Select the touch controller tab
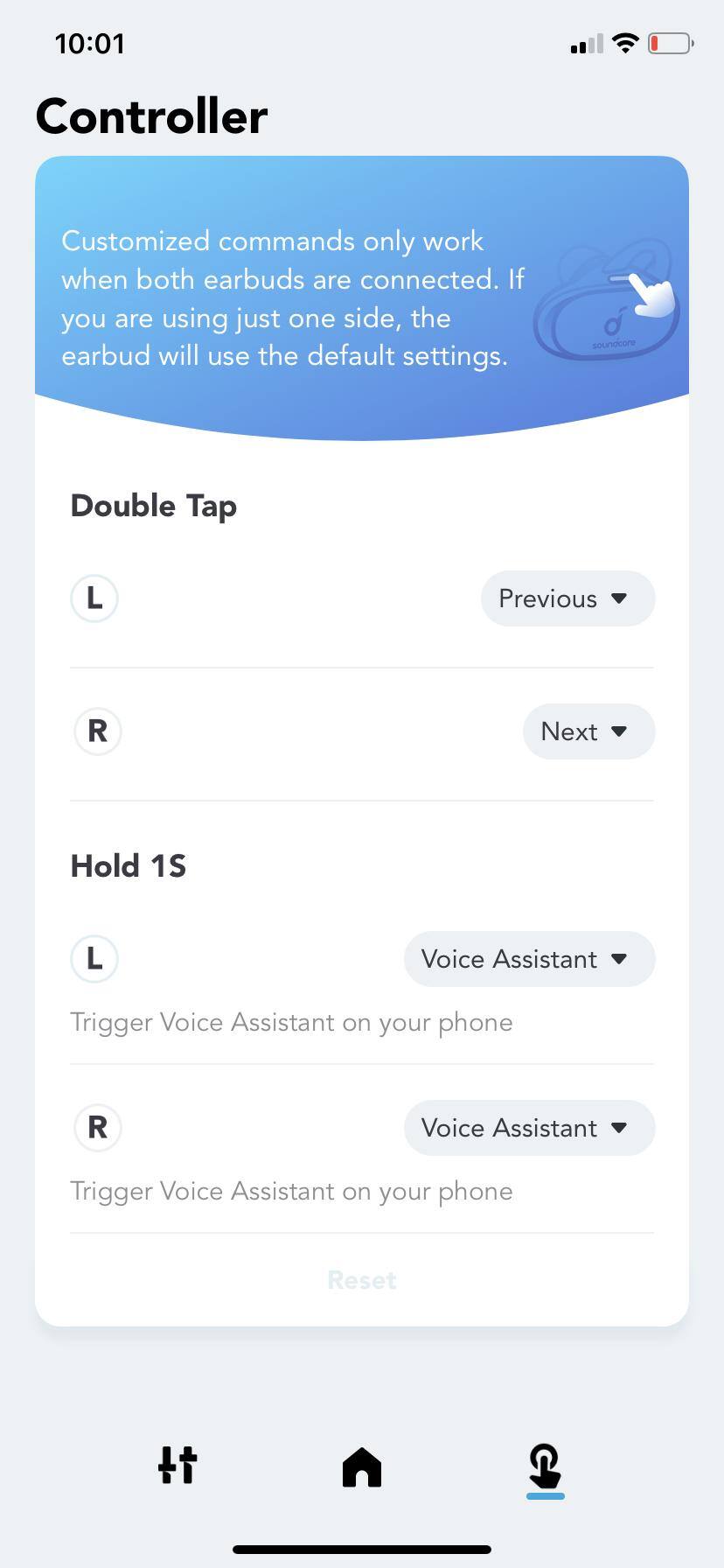Viewport: 724px width, 1568px height. (x=545, y=1466)
